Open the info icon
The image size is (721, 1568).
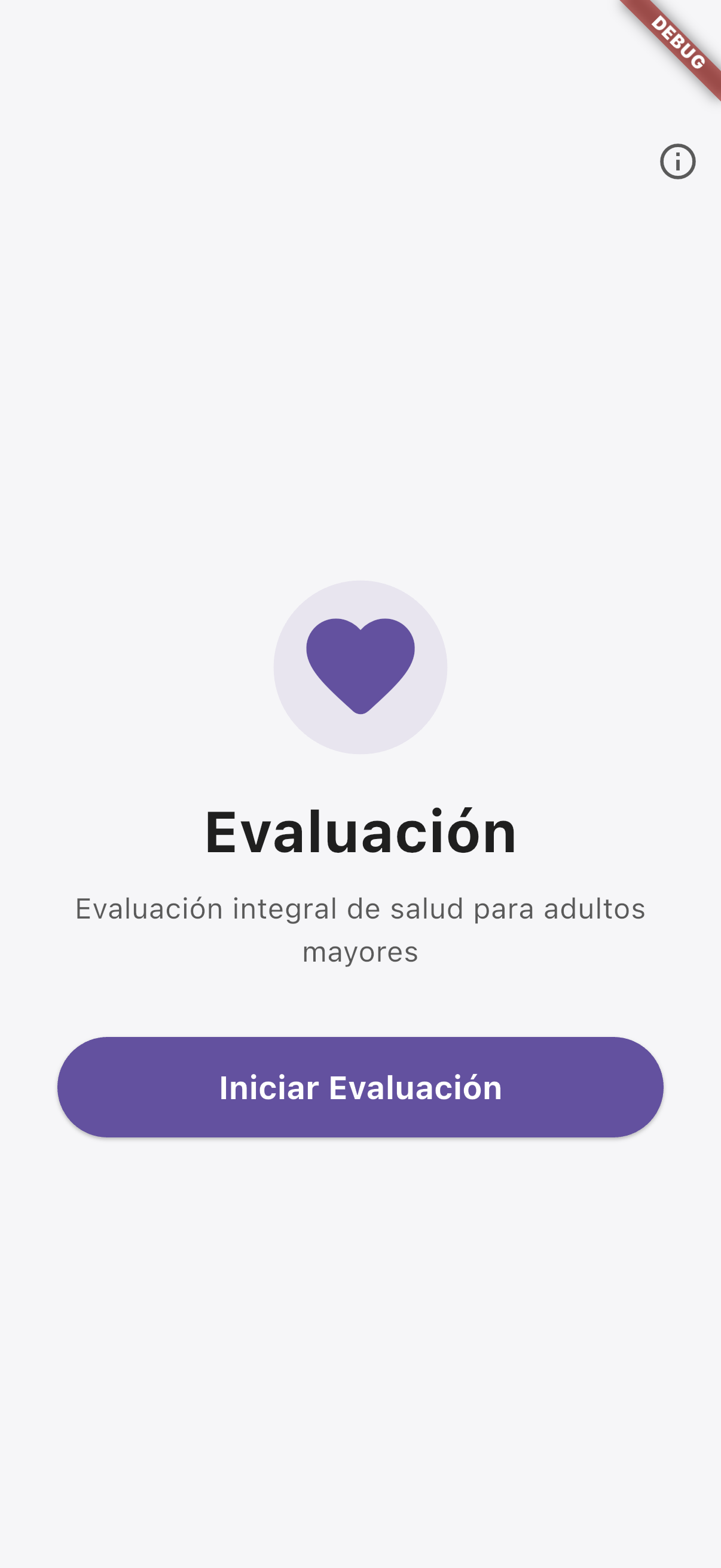pos(677,162)
